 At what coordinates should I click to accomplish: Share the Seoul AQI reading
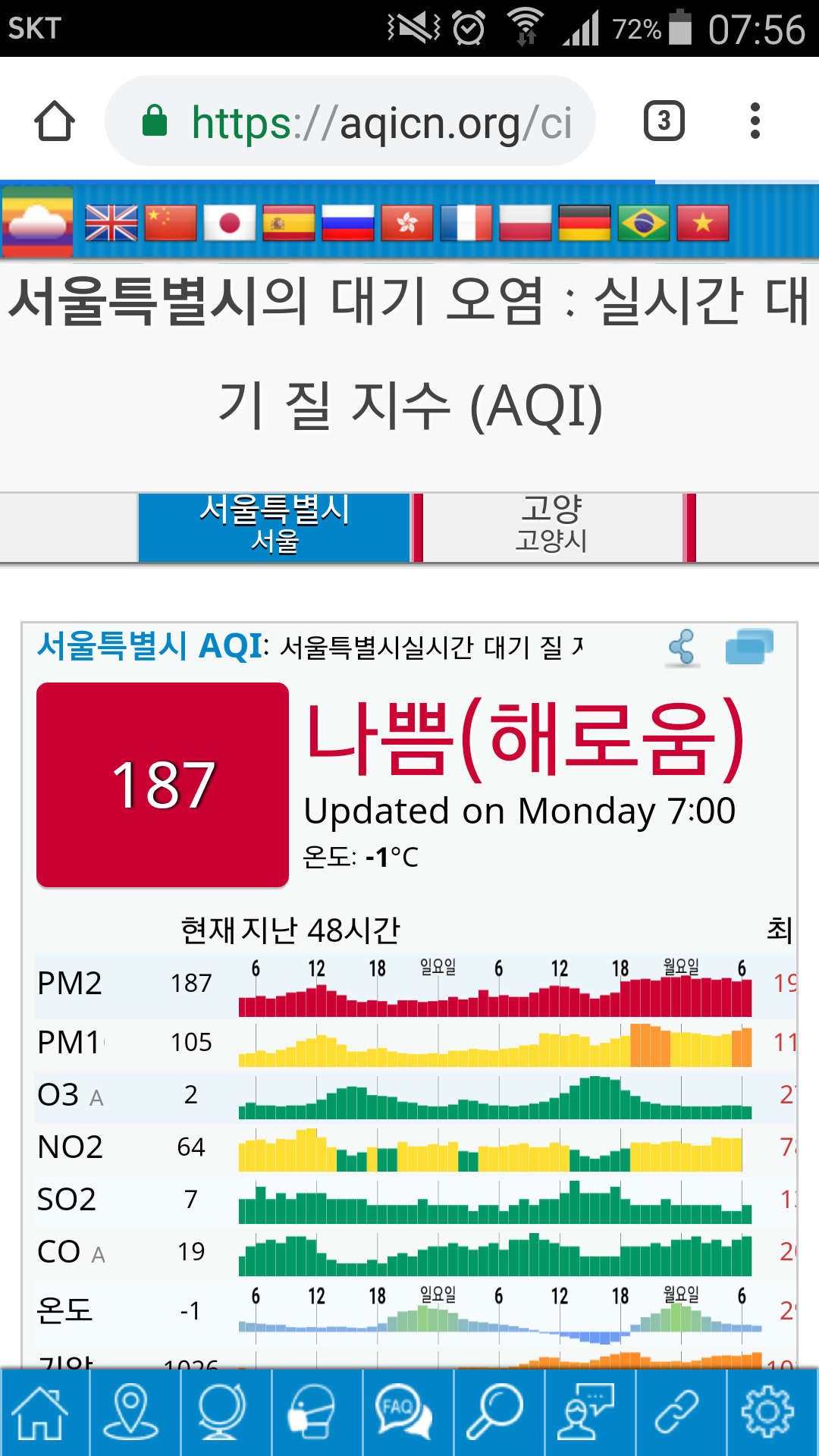tap(682, 648)
